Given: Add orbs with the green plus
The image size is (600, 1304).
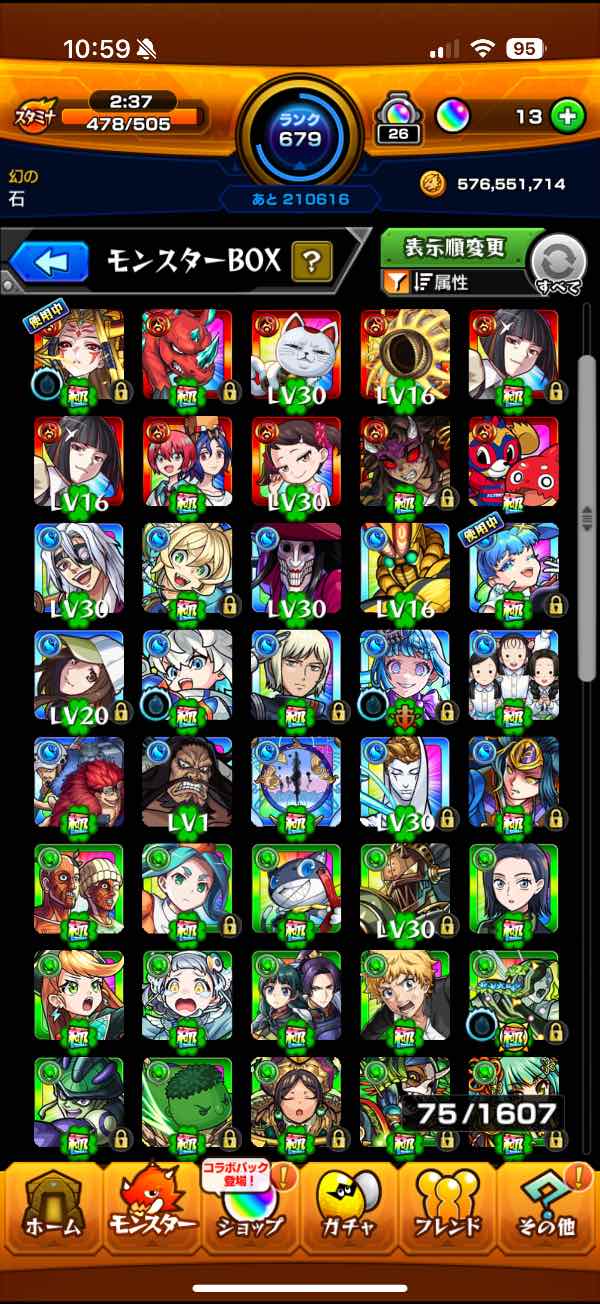Looking at the screenshot, I should coord(567,117).
